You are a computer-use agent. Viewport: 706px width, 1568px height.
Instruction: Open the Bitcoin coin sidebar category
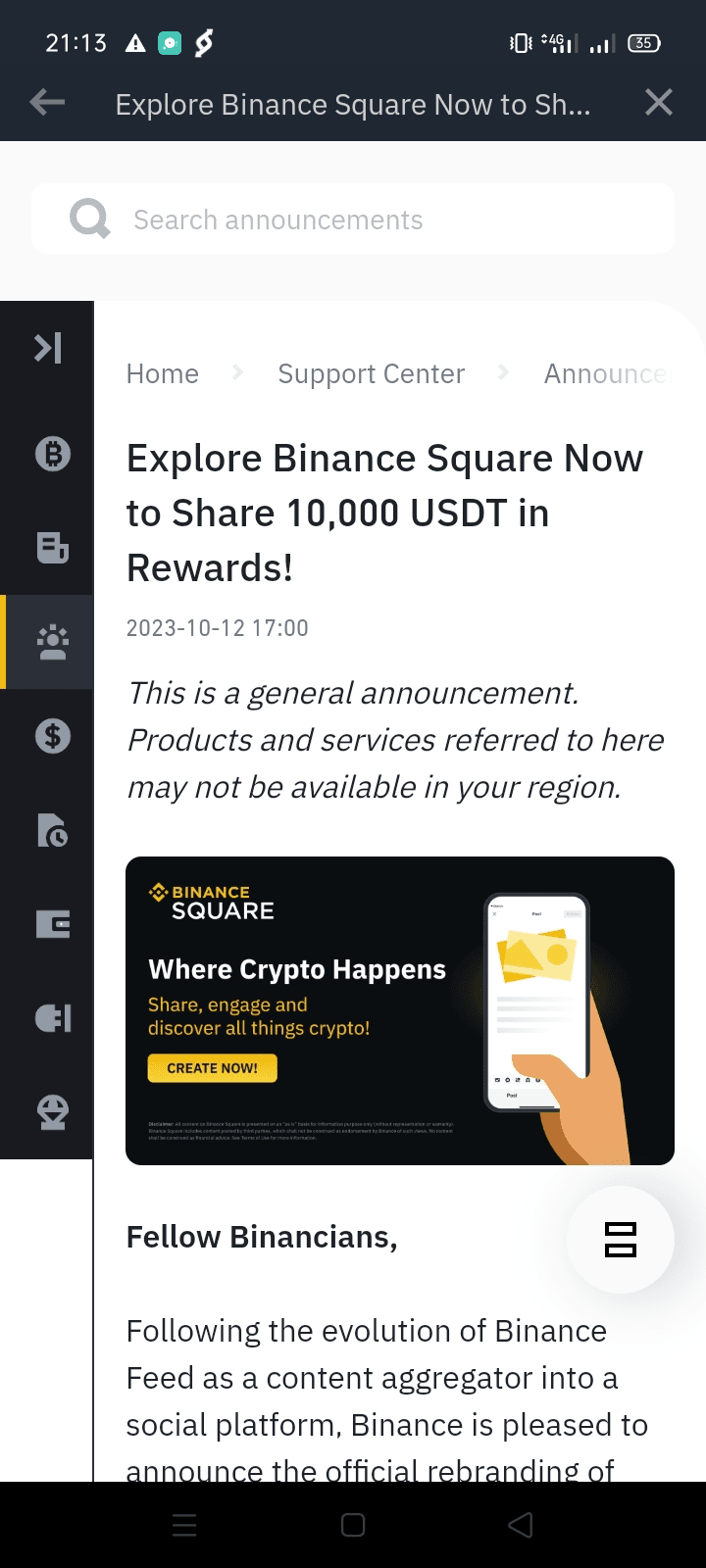[x=53, y=454]
